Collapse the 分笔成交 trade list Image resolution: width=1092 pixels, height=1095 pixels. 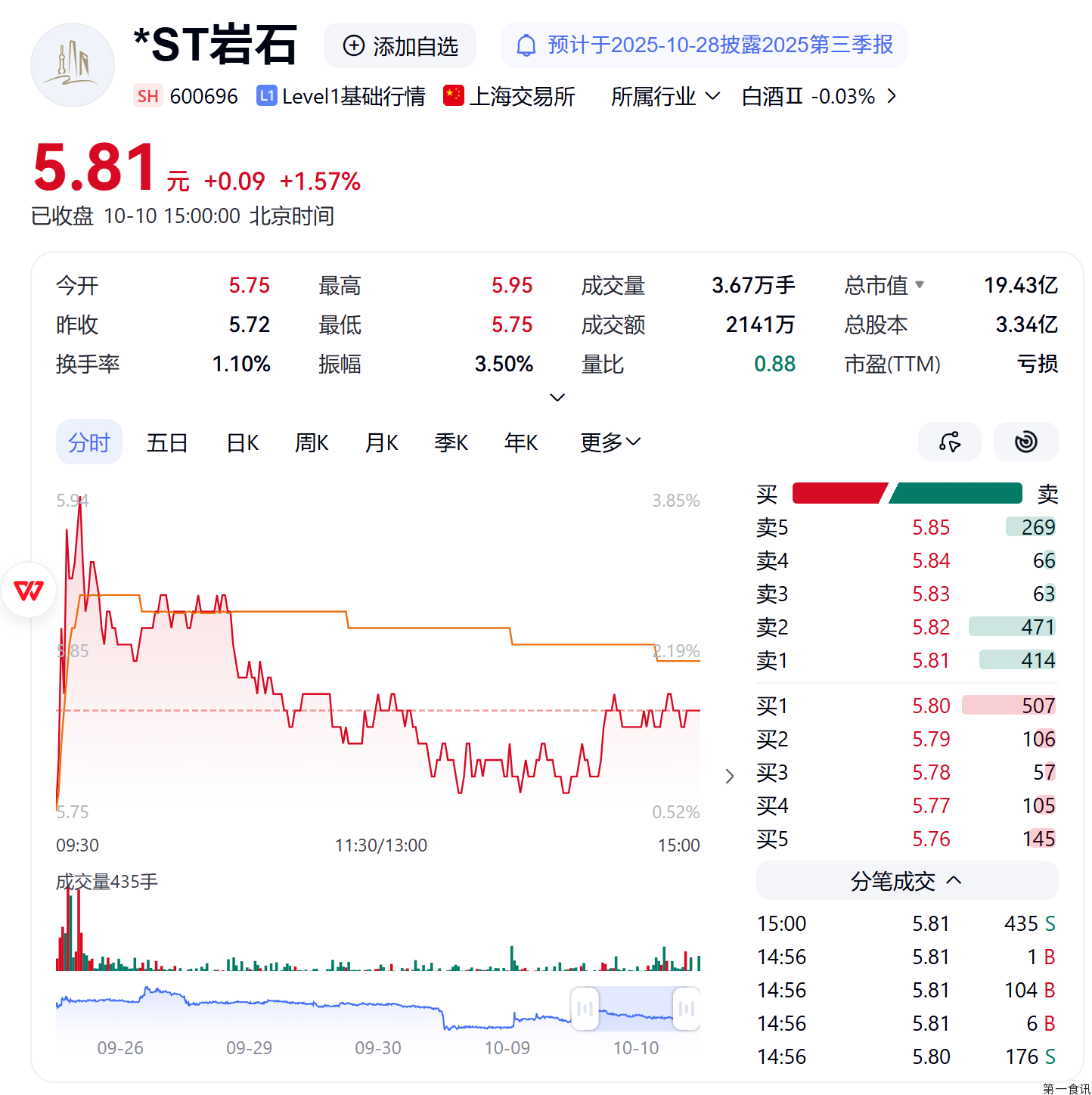point(906,880)
